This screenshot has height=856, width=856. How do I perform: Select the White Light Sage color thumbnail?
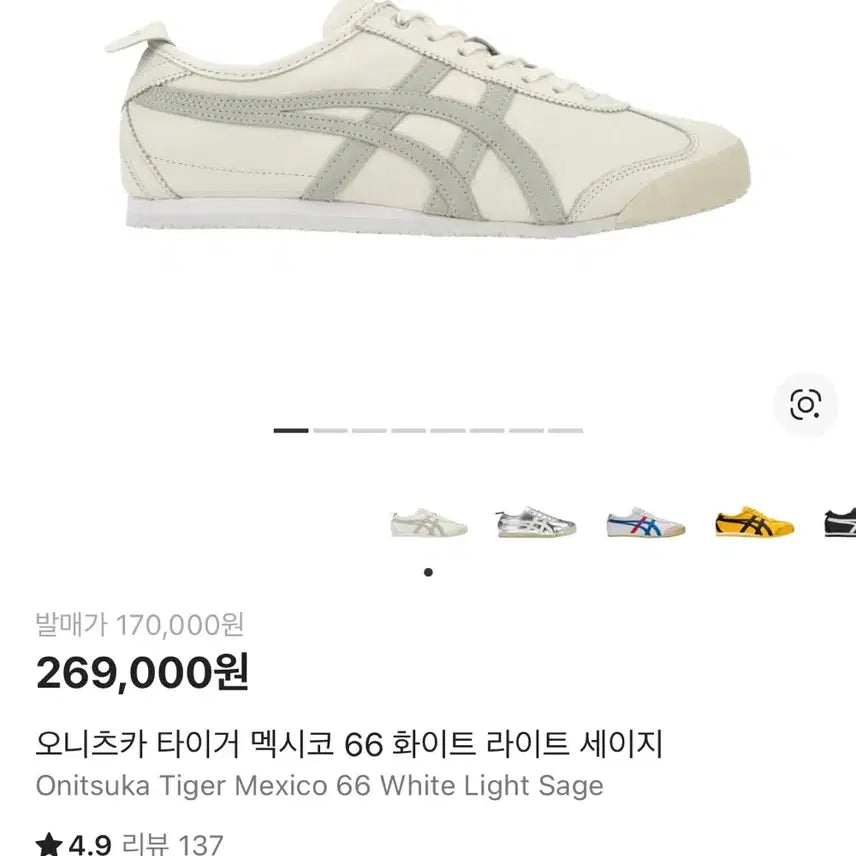[x=429, y=523]
